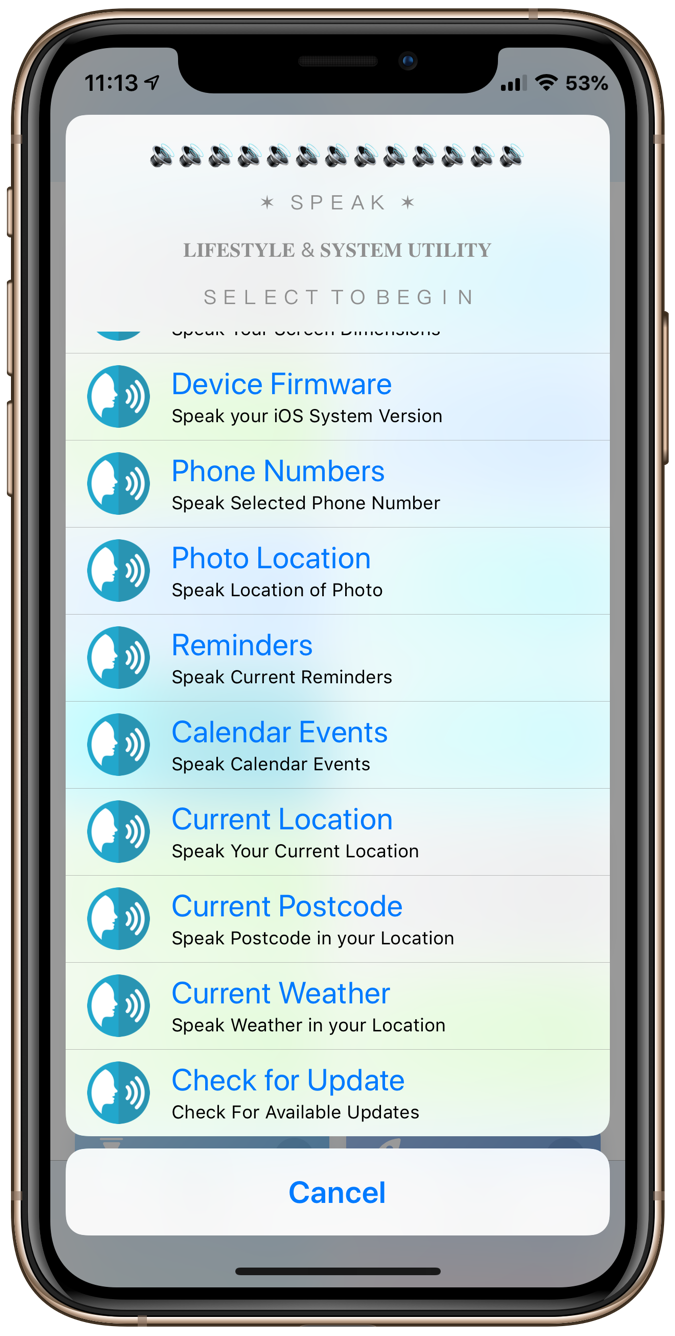Screen dimensions: 675x1336
Task: Dismiss the menu with Cancel
Action: pyautogui.click(x=337, y=1192)
